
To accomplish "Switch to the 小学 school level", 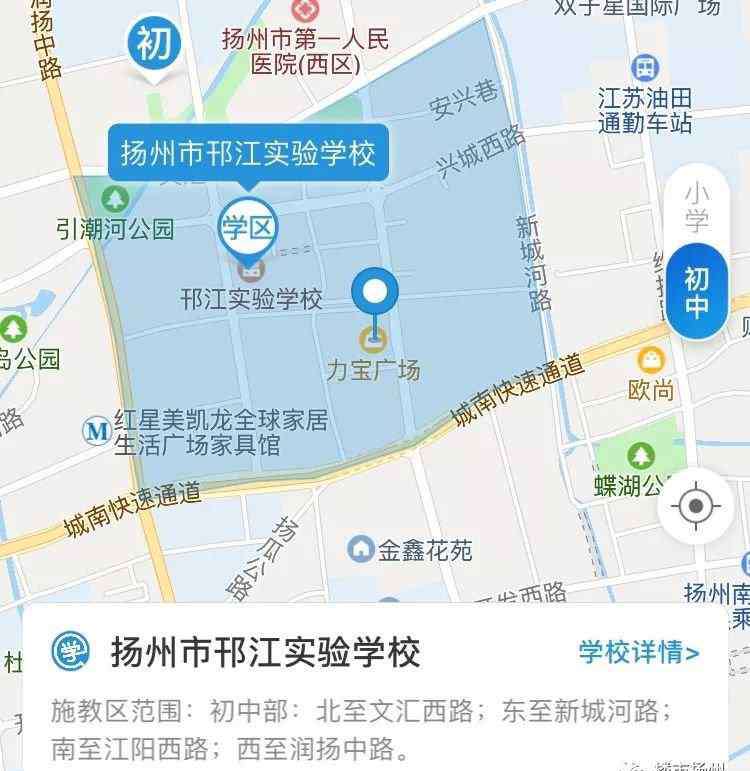I will pyautogui.click(x=696, y=207).
